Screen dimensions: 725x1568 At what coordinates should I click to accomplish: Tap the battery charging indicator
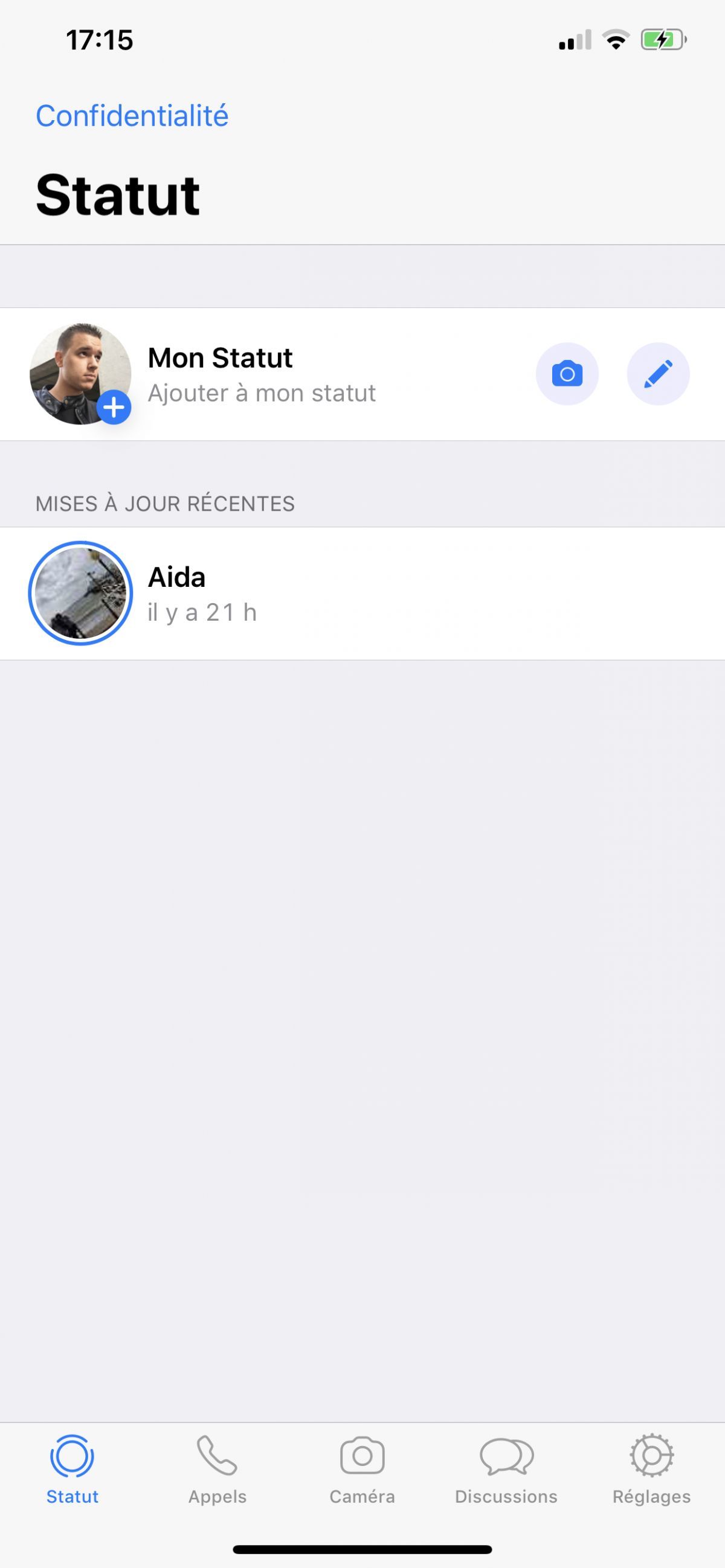[x=662, y=39]
